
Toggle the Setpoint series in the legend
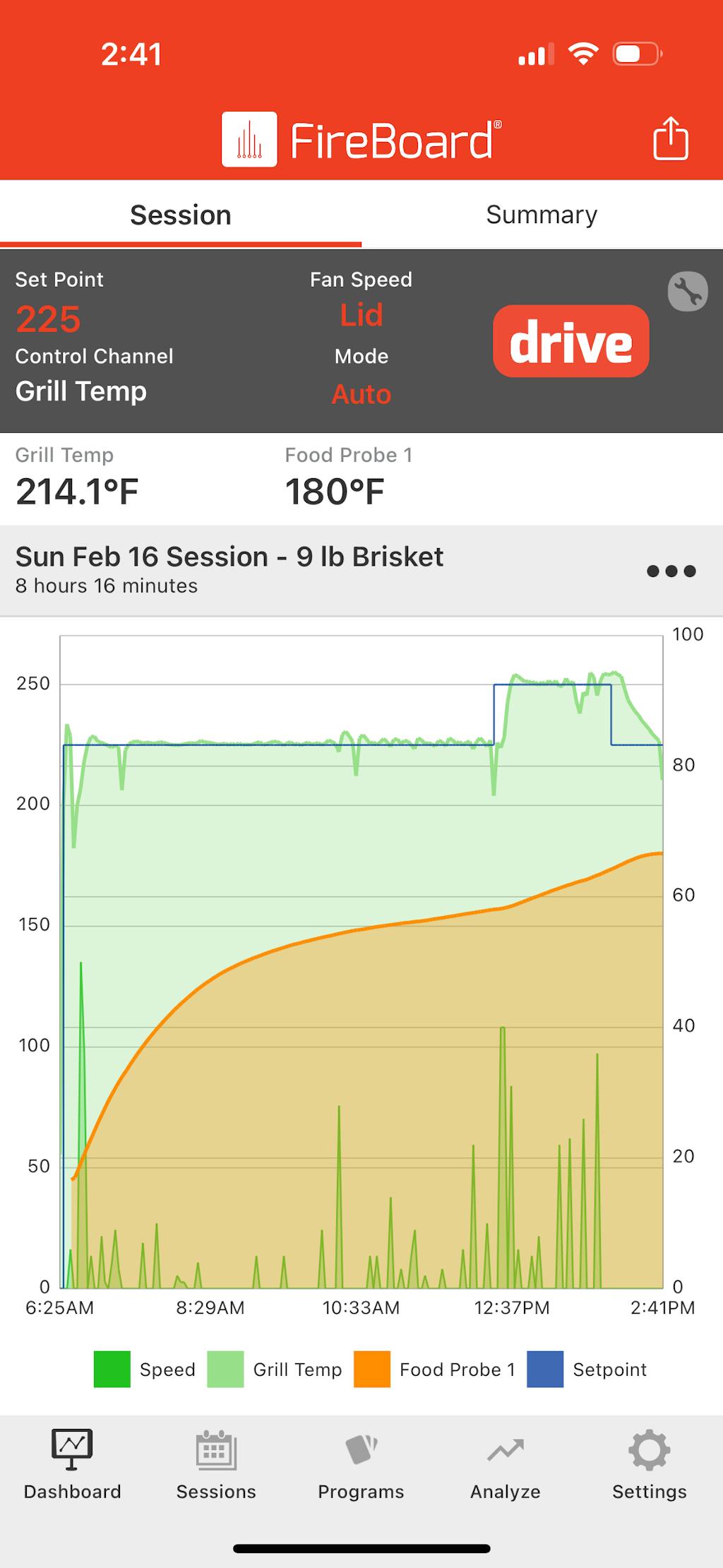tap(545, 1370)
